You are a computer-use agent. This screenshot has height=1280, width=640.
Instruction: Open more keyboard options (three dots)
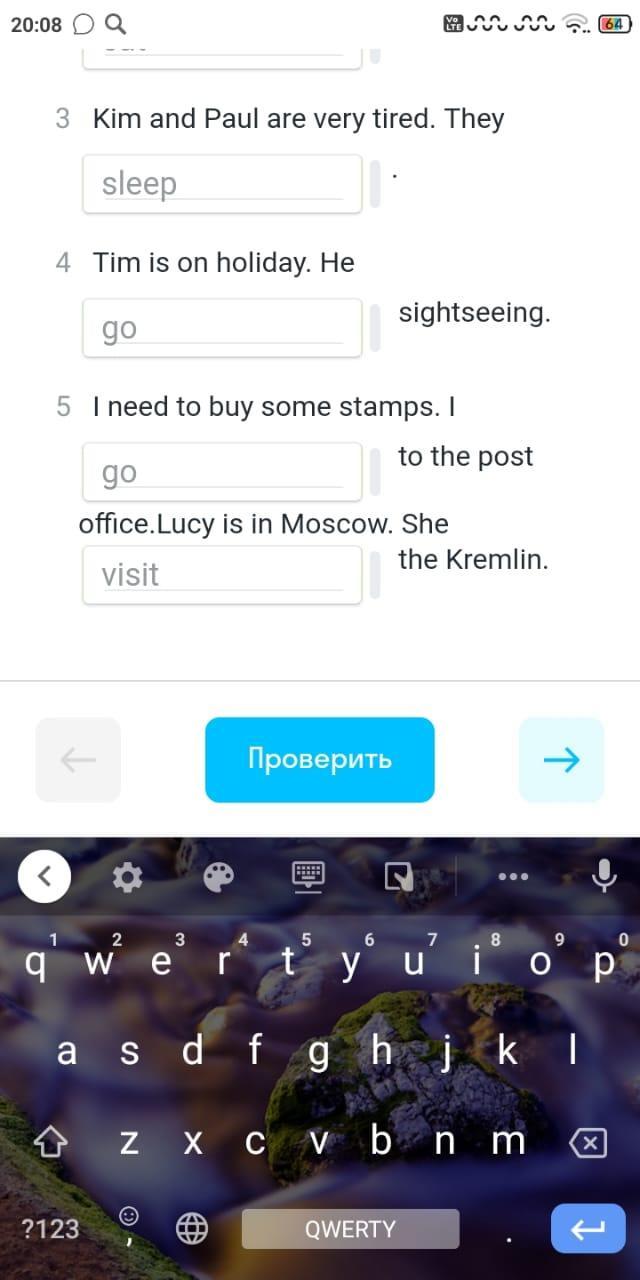(x=513, y=877)
